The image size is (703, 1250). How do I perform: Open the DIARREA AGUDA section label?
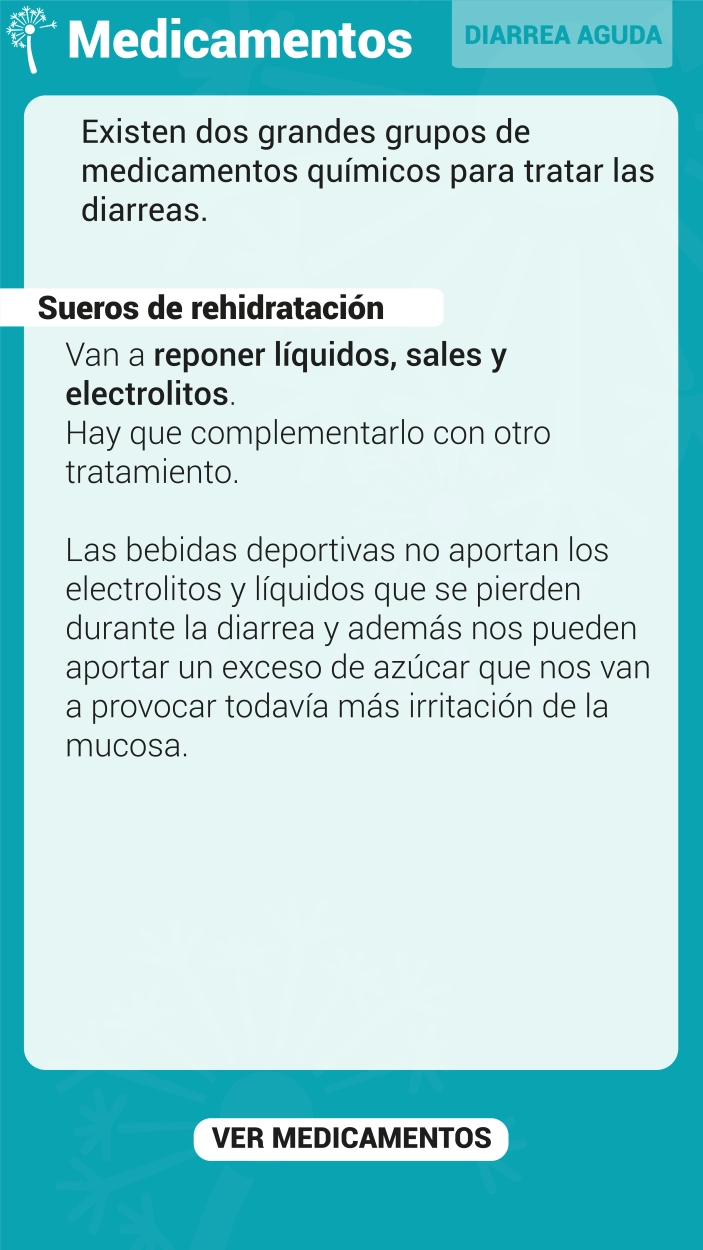tap(562, 35)
